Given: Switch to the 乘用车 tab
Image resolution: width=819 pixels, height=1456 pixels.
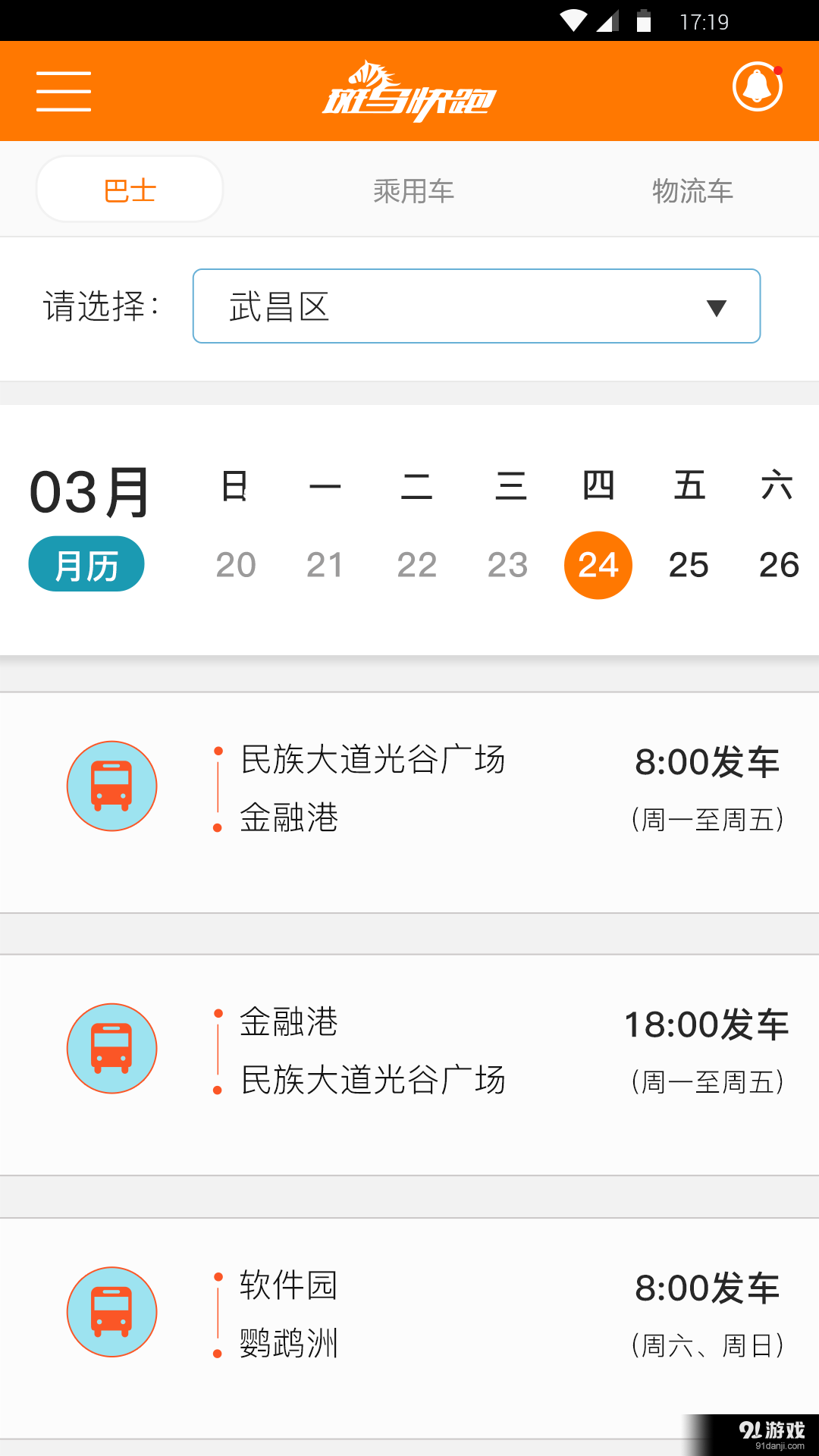Looking at the screenshot, I should tap(414, 190).
